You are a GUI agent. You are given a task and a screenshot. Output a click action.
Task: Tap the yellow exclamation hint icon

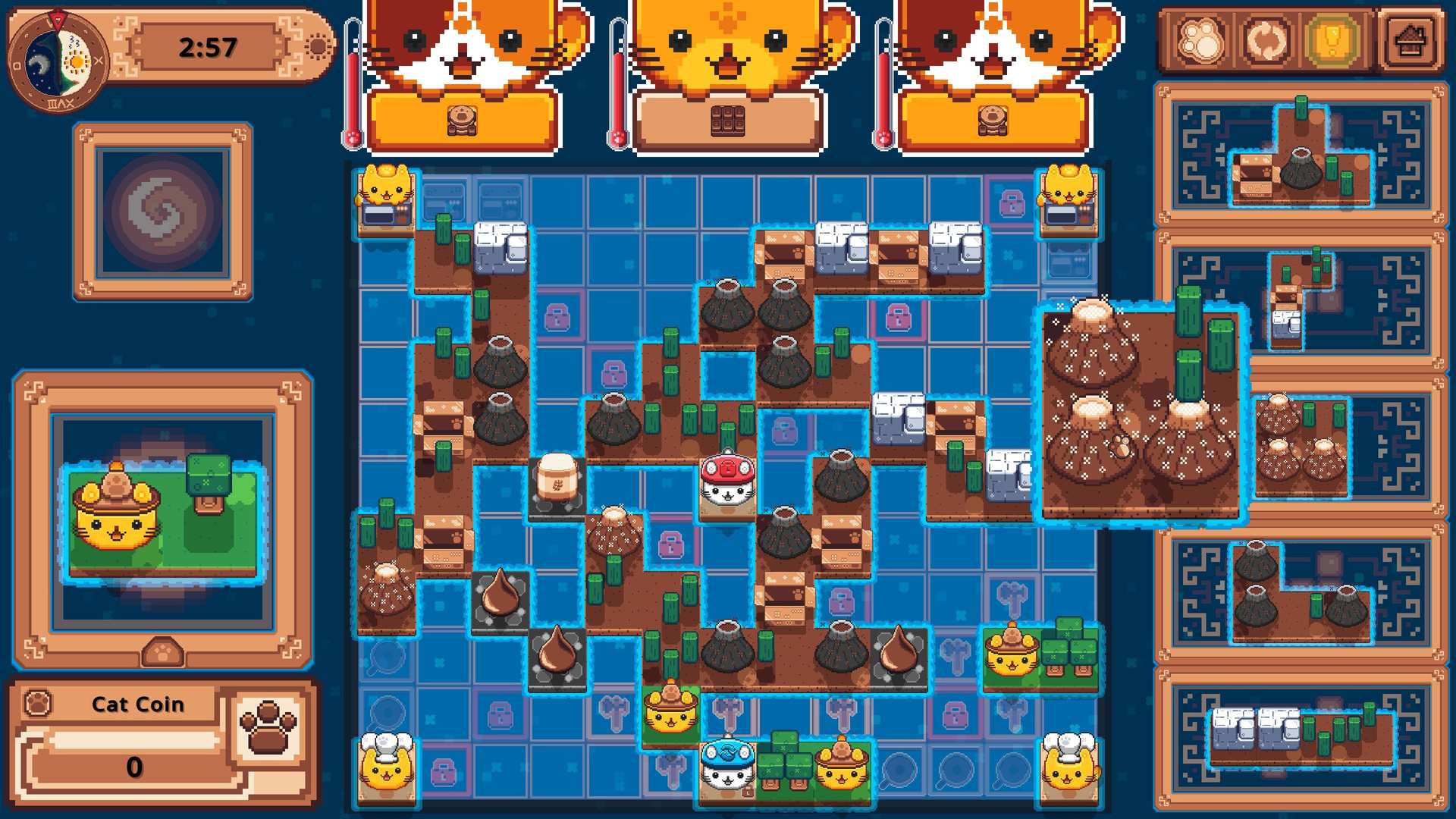(x=1332, y=41)
